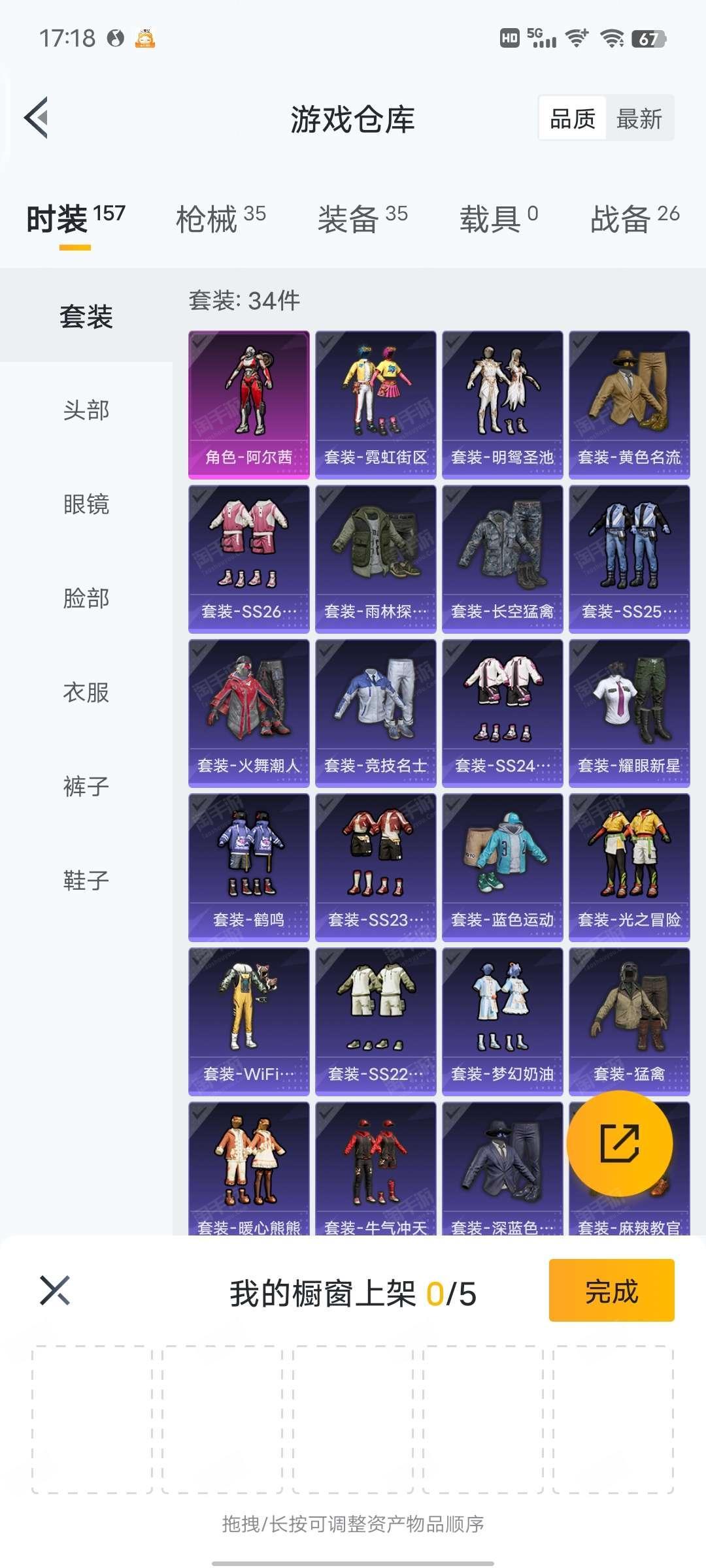Select the 眼镜 category

click(86, 504)
